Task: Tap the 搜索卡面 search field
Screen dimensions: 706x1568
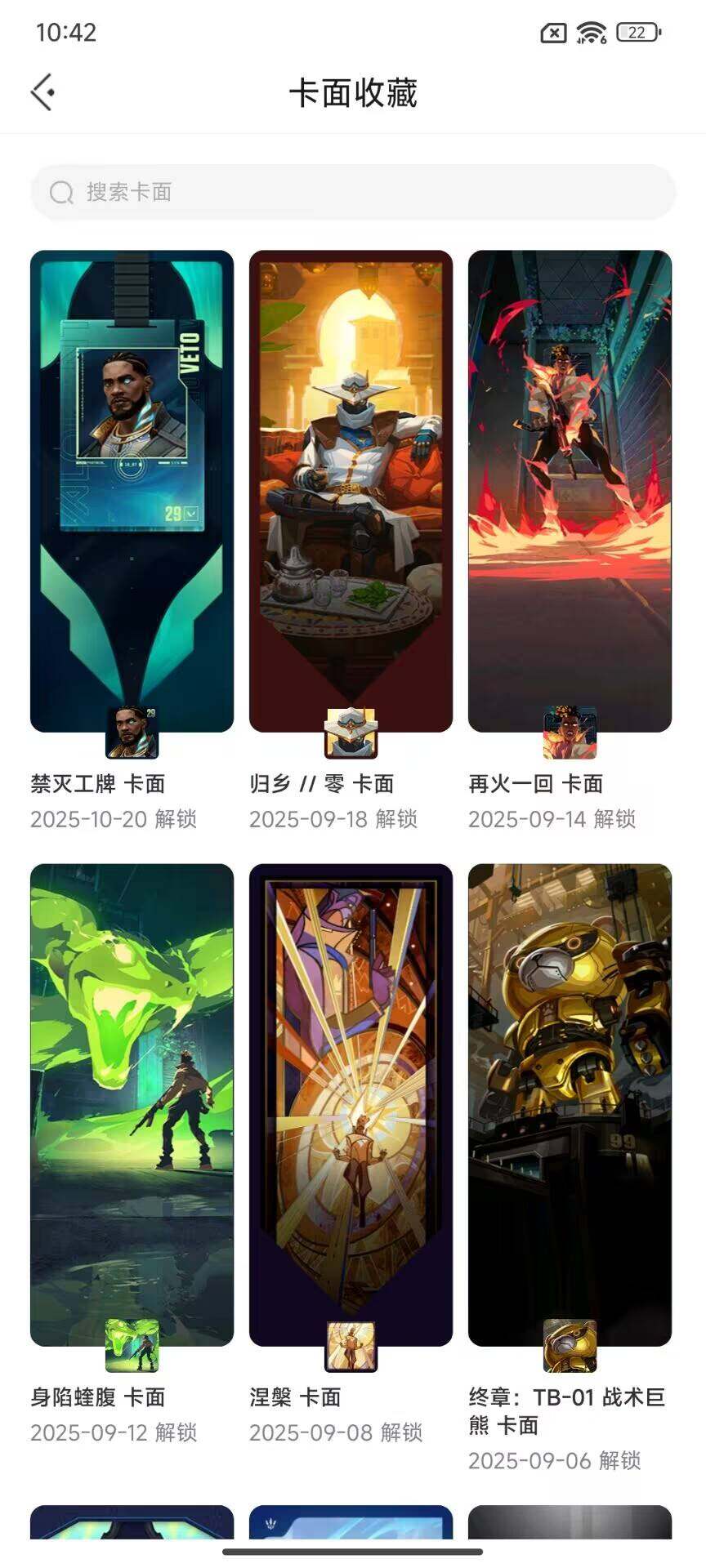Action: 353,192
